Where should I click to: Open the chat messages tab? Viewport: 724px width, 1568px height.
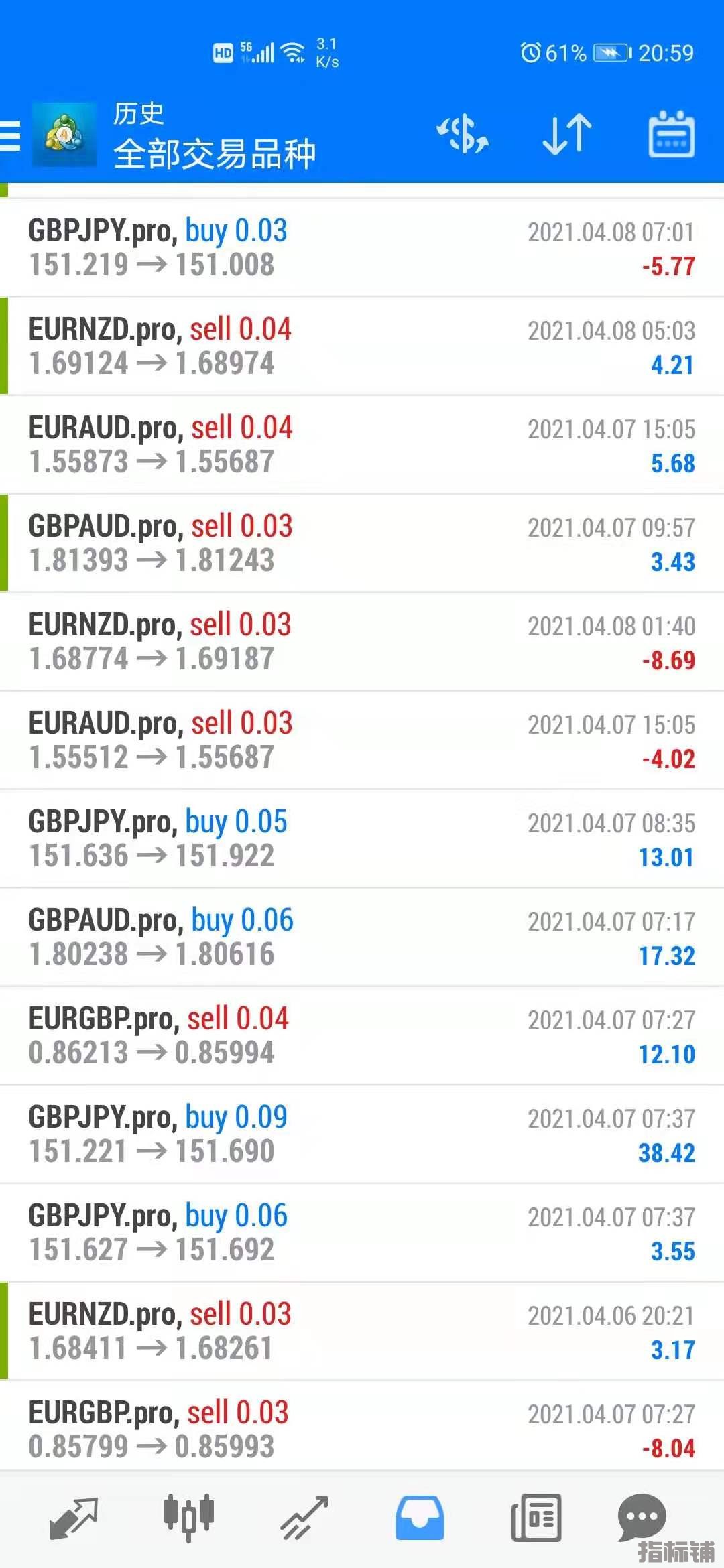pyautogui.click(x=642, y=1516)
